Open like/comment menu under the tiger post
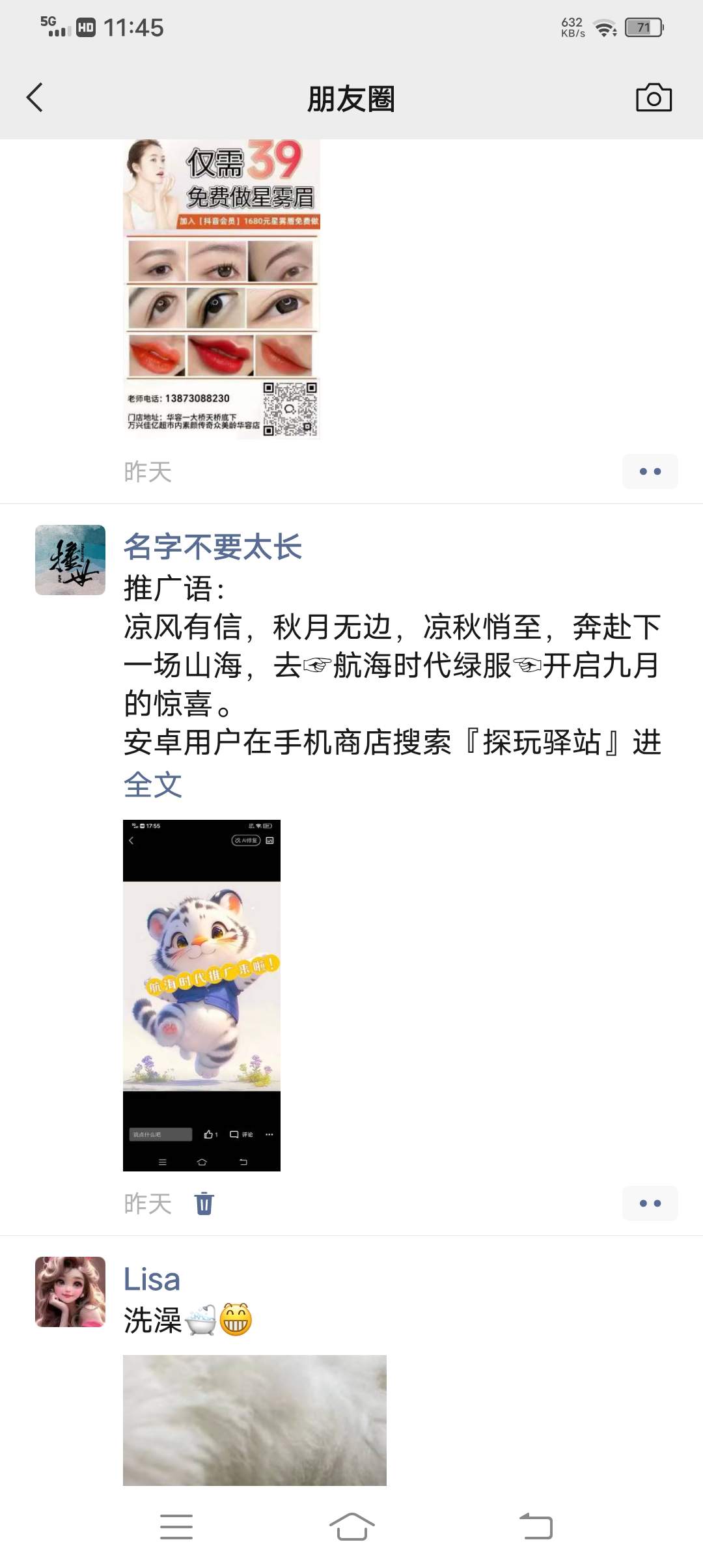Screen dimensions: 703x1568 coord(650,1203)
